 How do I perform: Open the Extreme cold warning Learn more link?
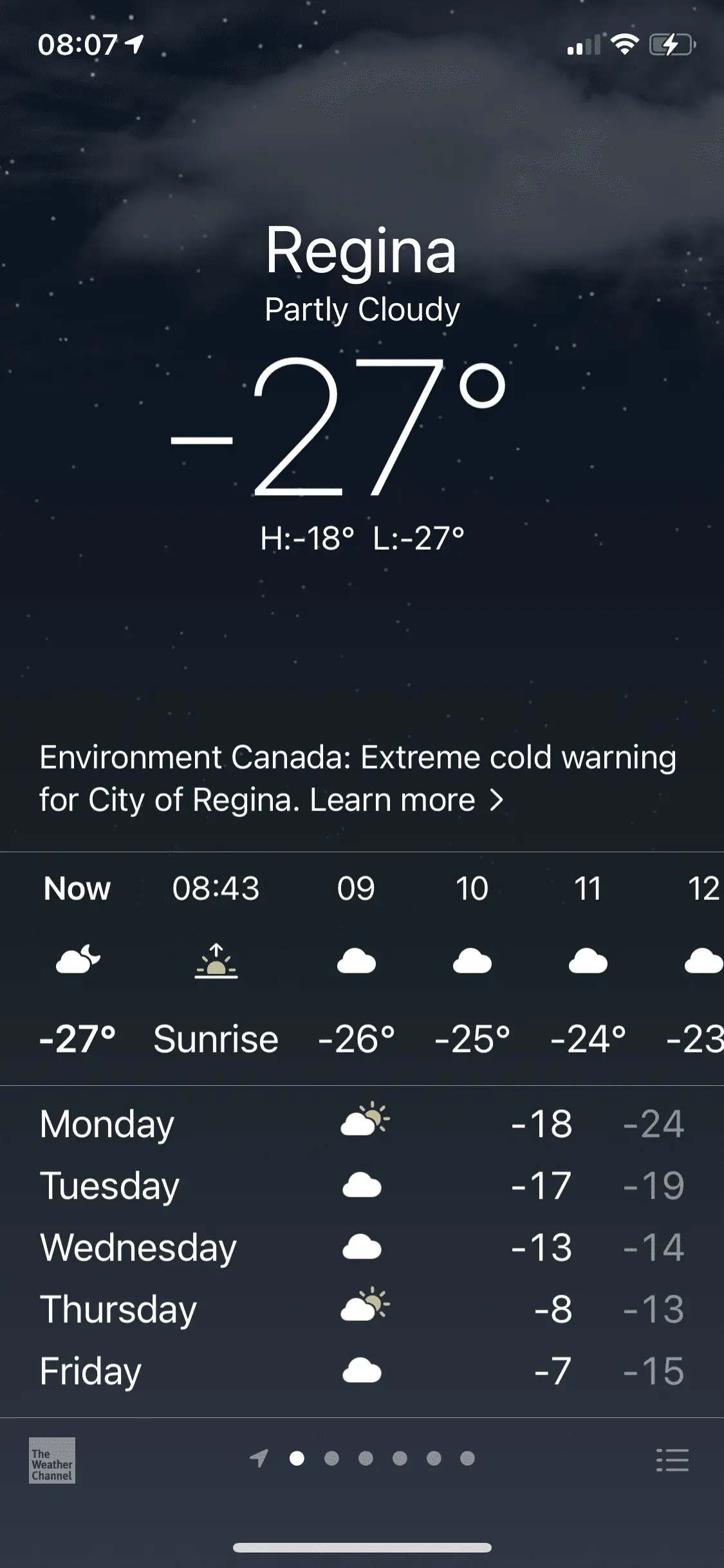coord(405,800)
